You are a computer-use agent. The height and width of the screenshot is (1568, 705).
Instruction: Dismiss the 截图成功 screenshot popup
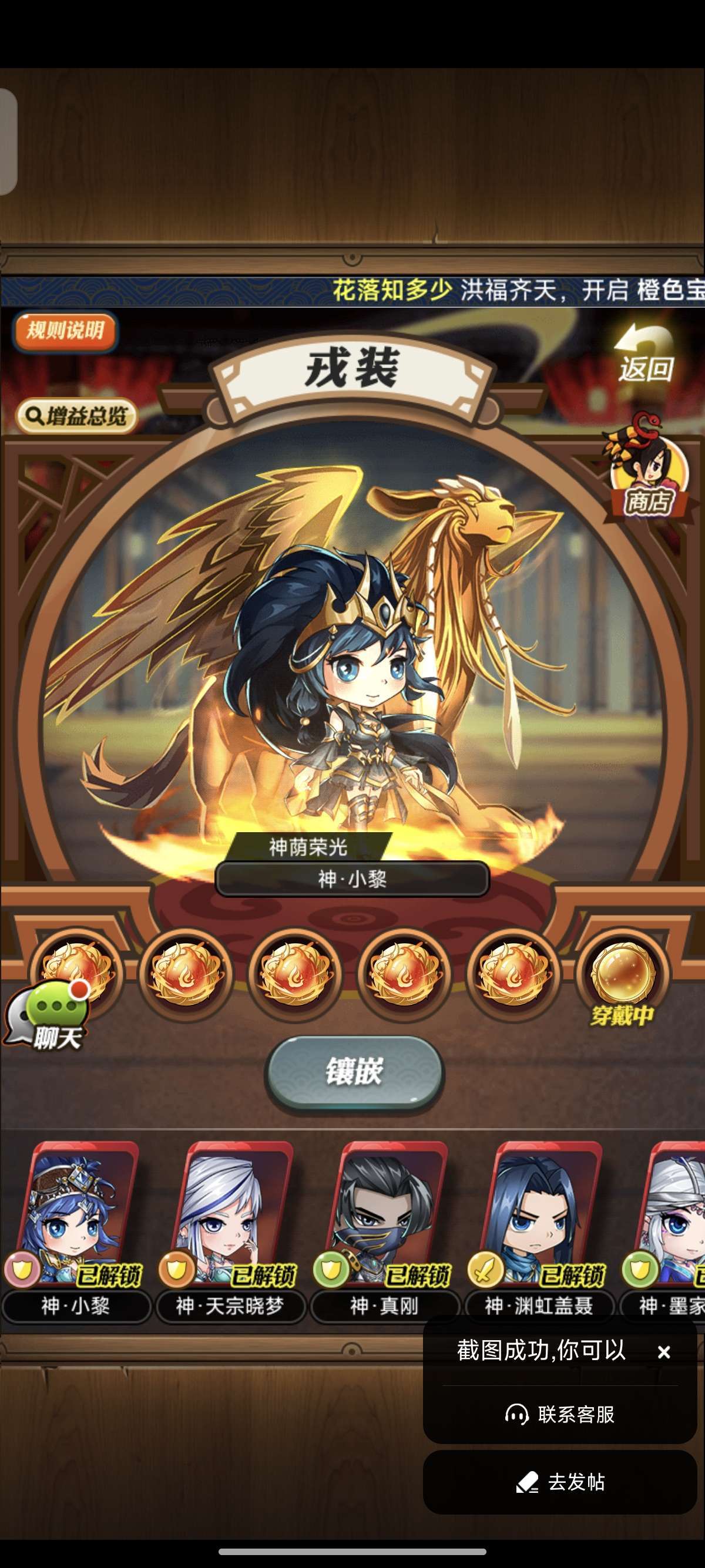click(x=664, y=1352)
